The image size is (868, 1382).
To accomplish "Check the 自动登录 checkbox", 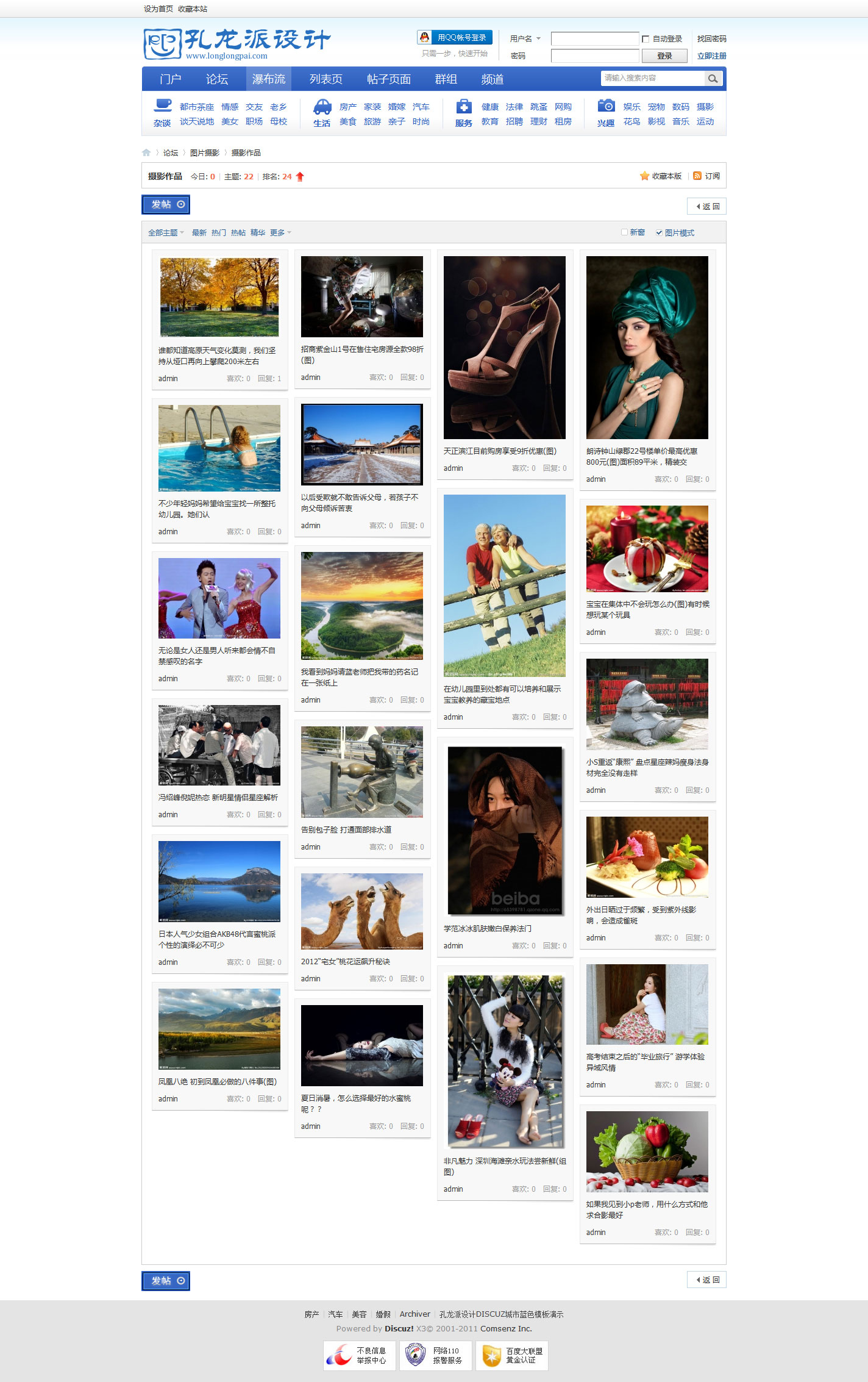I will coord(646,39).
